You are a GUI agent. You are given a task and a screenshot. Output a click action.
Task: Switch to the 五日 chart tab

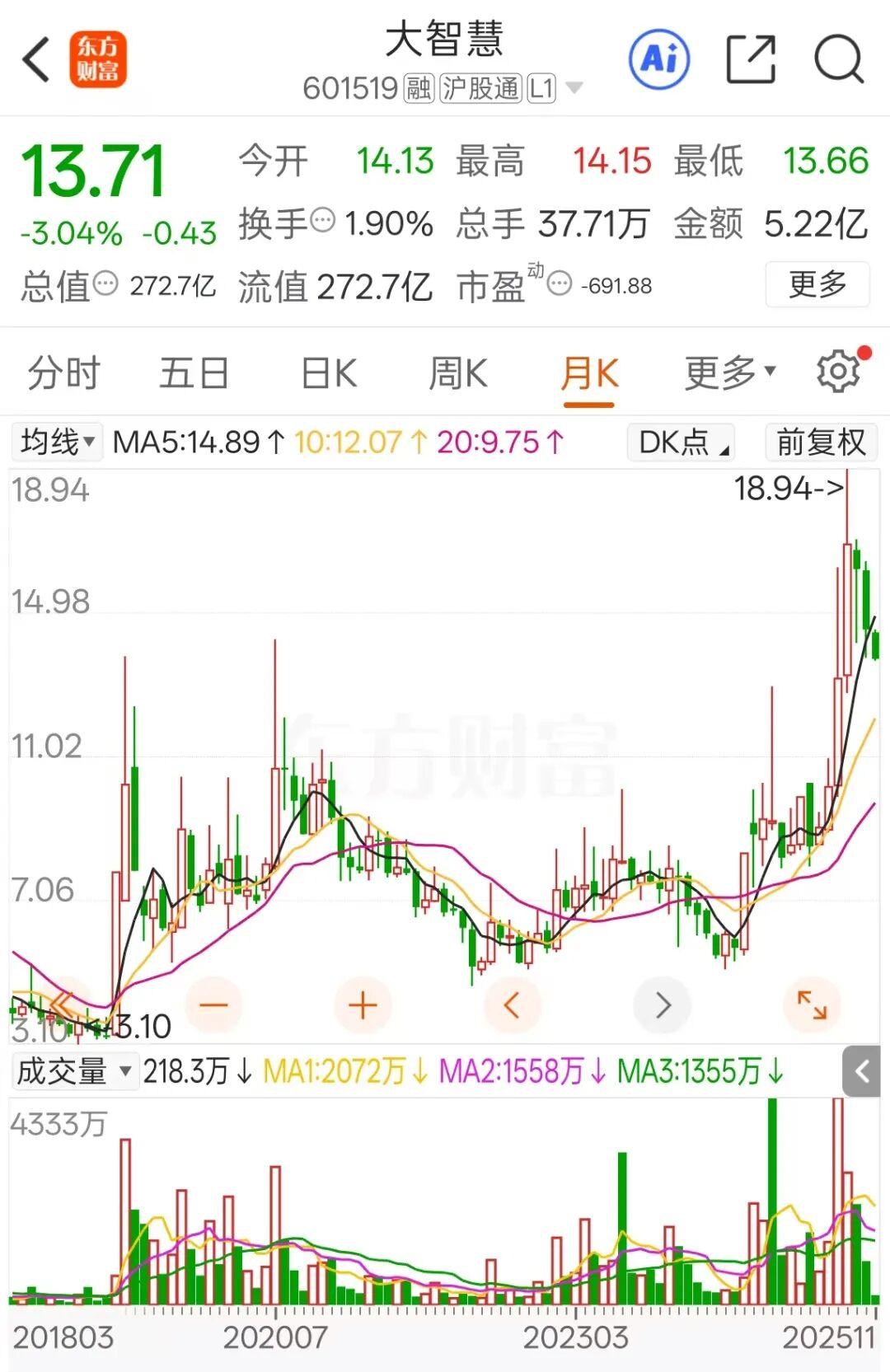pyautogui.click(x=194, y=373)
